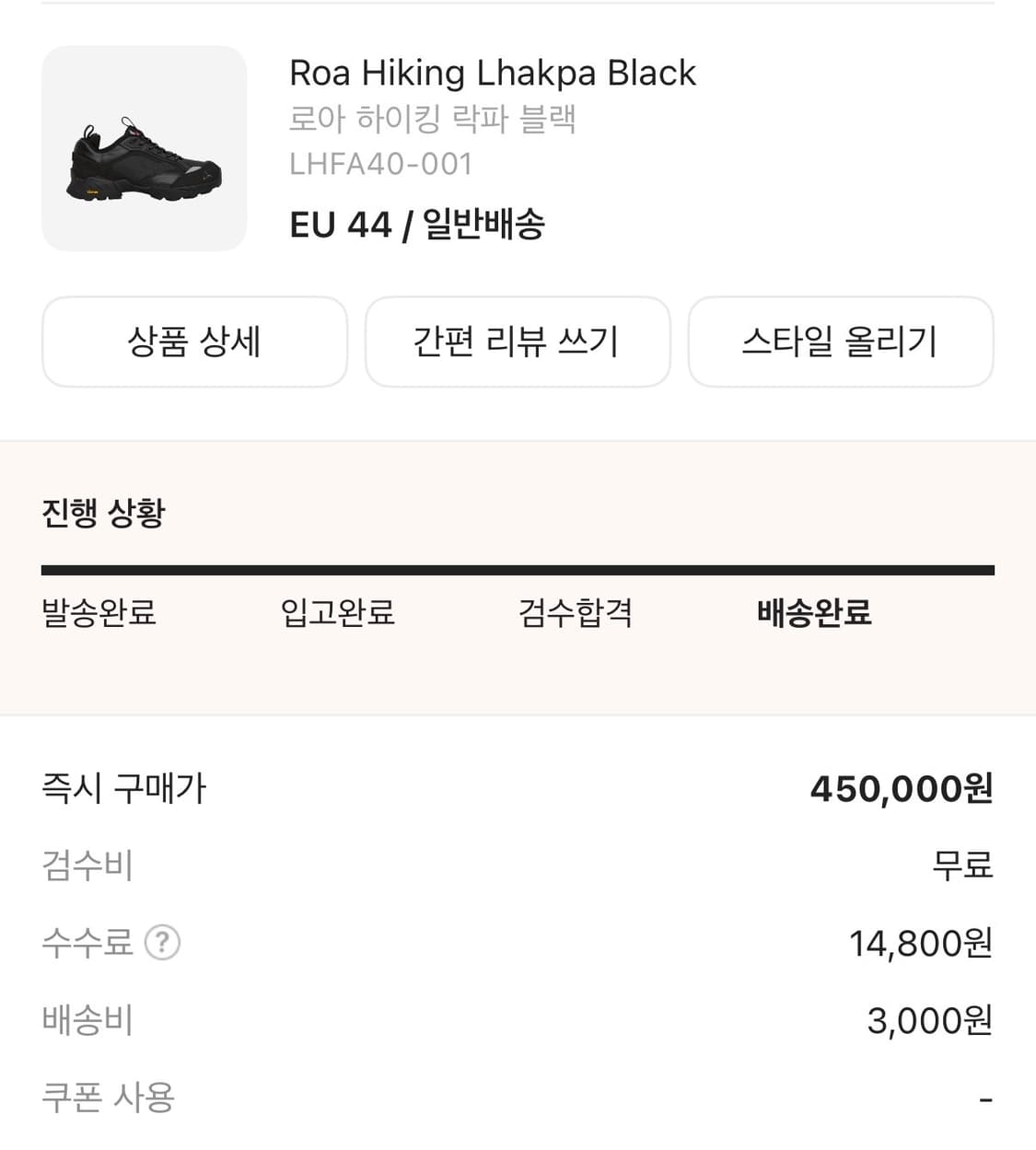This screenshot has height=1150, width=1036.
Task: Open the 수수료 help question mark icon
Action: pos(163,943)
